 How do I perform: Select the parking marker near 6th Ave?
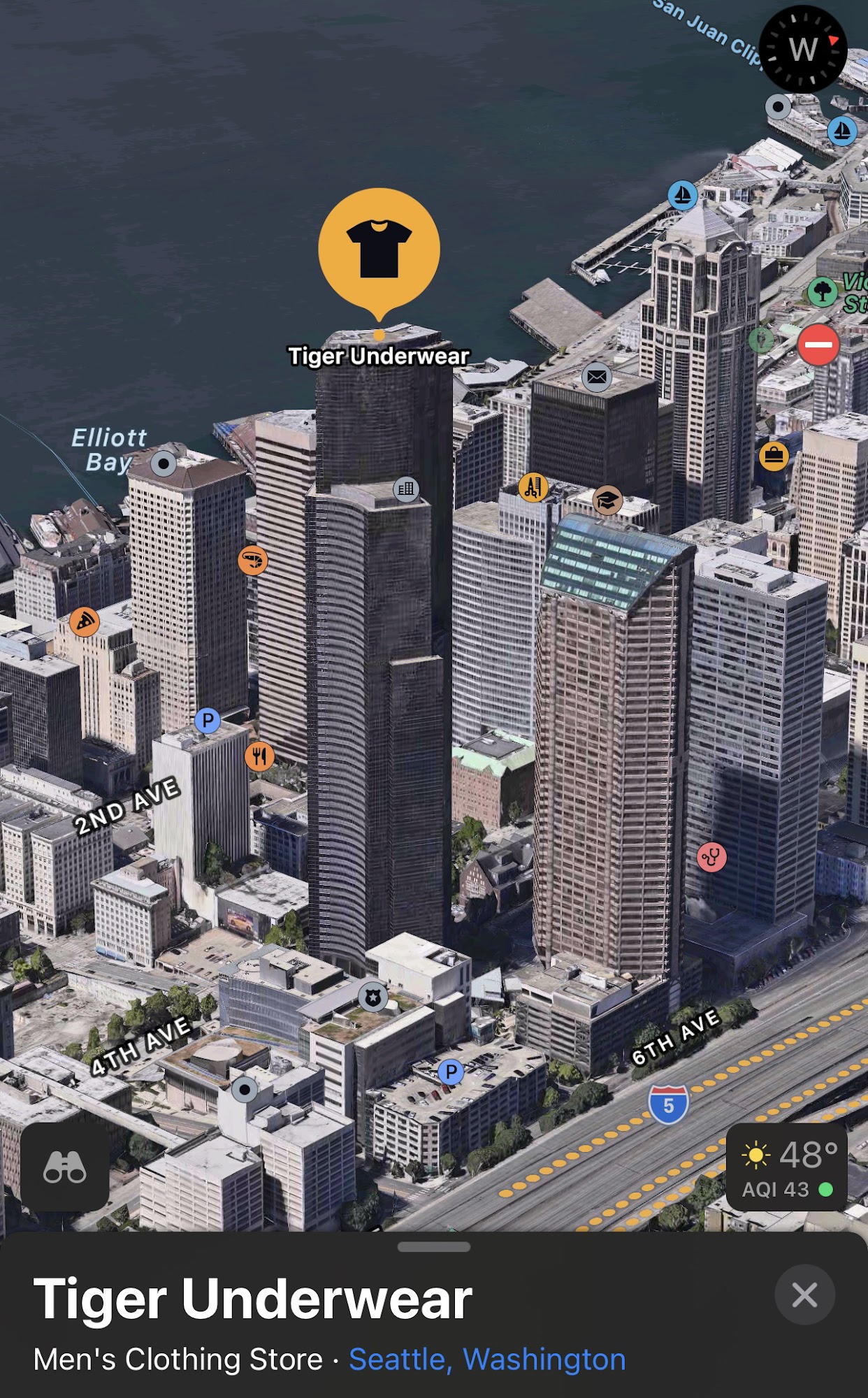[x=451, y=1072]
